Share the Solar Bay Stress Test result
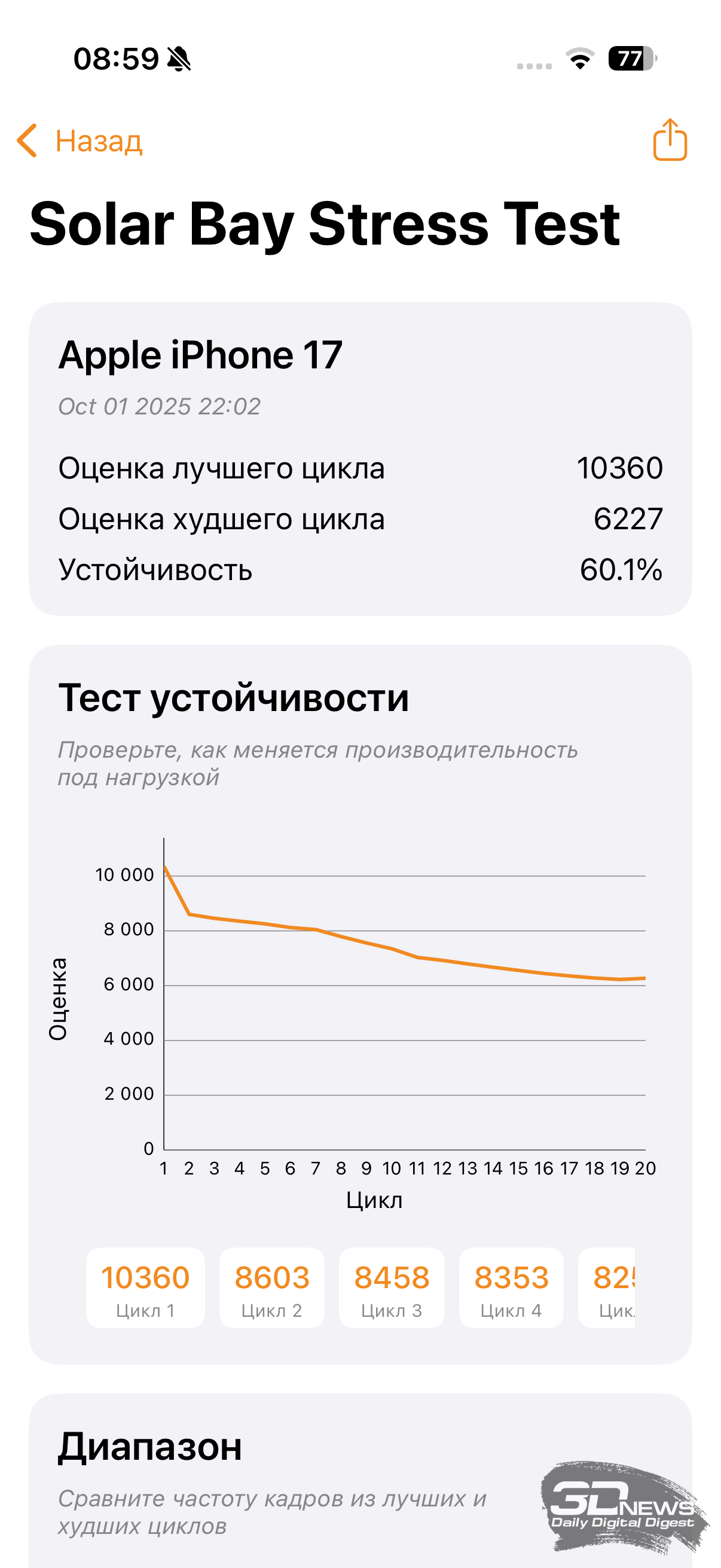Viewport: 721px width, 1568px height. (669, 140)
